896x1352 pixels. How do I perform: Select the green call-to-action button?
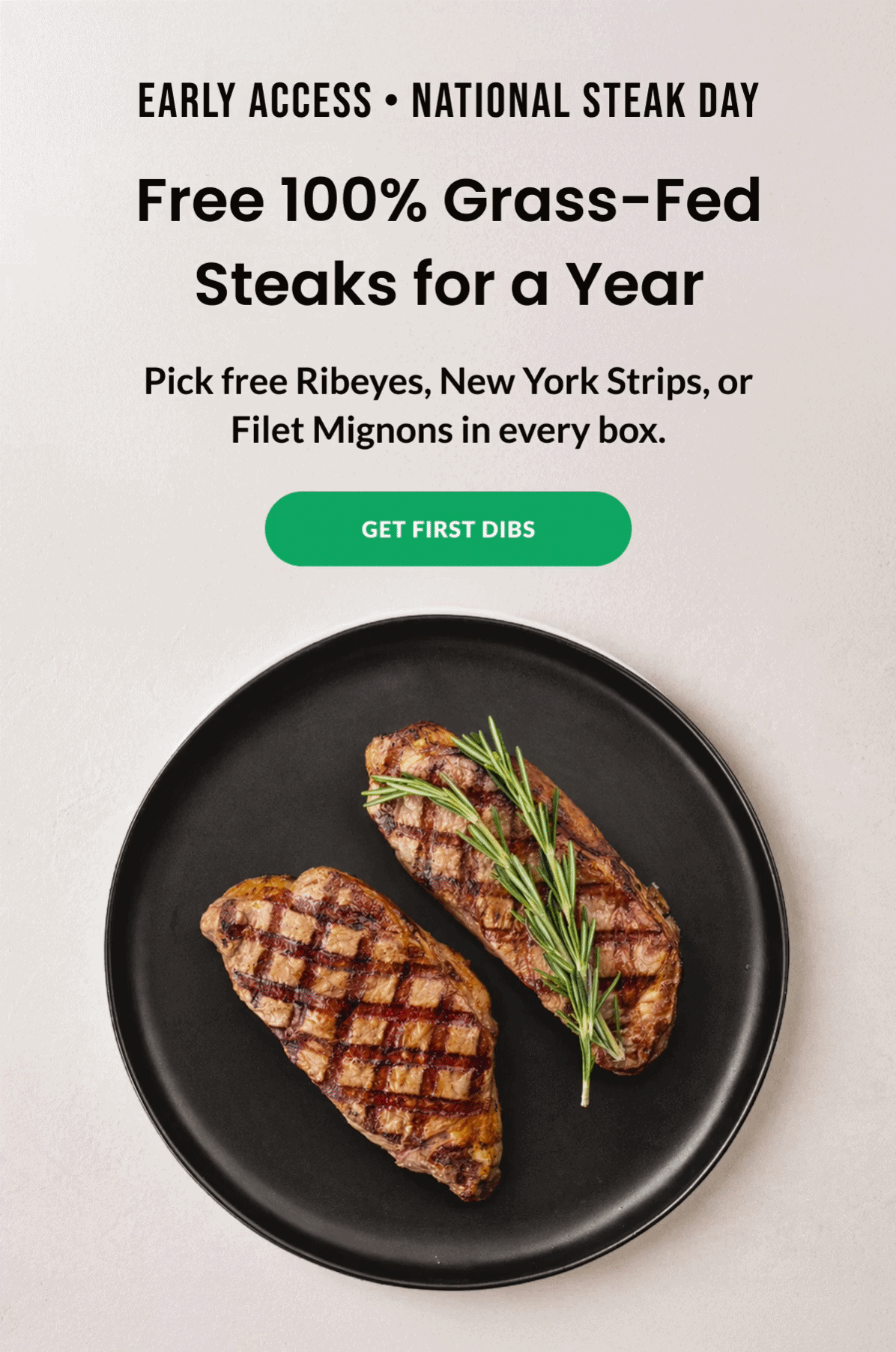coord(448,528)
